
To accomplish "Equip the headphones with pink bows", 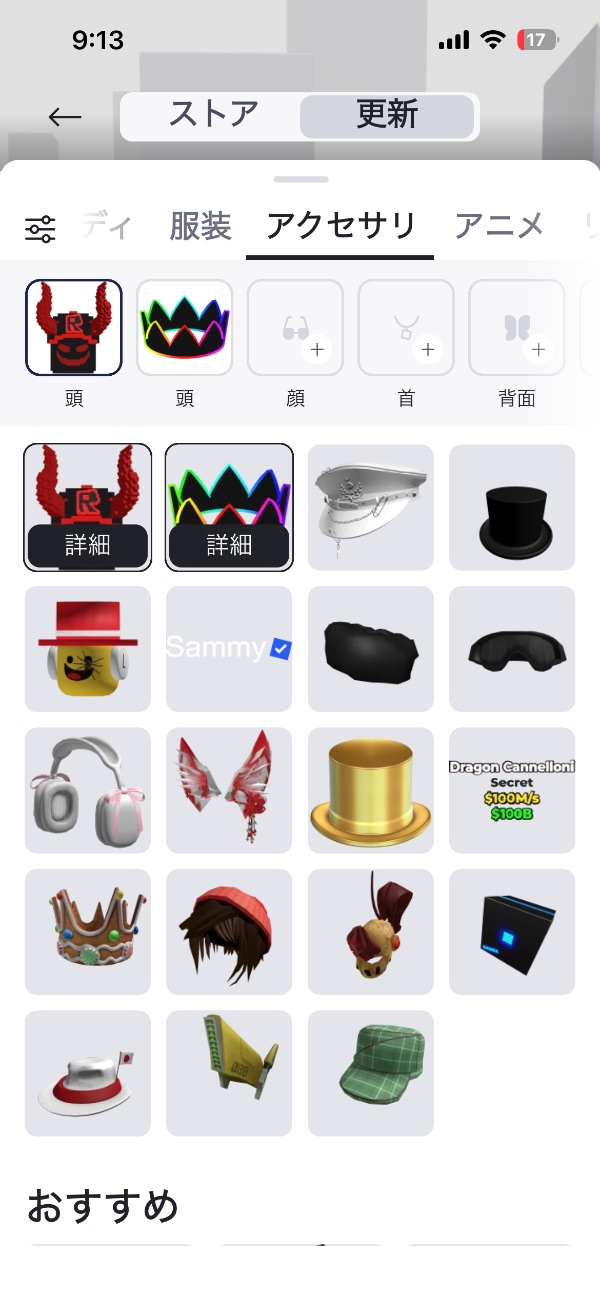I will coord(88,790).
